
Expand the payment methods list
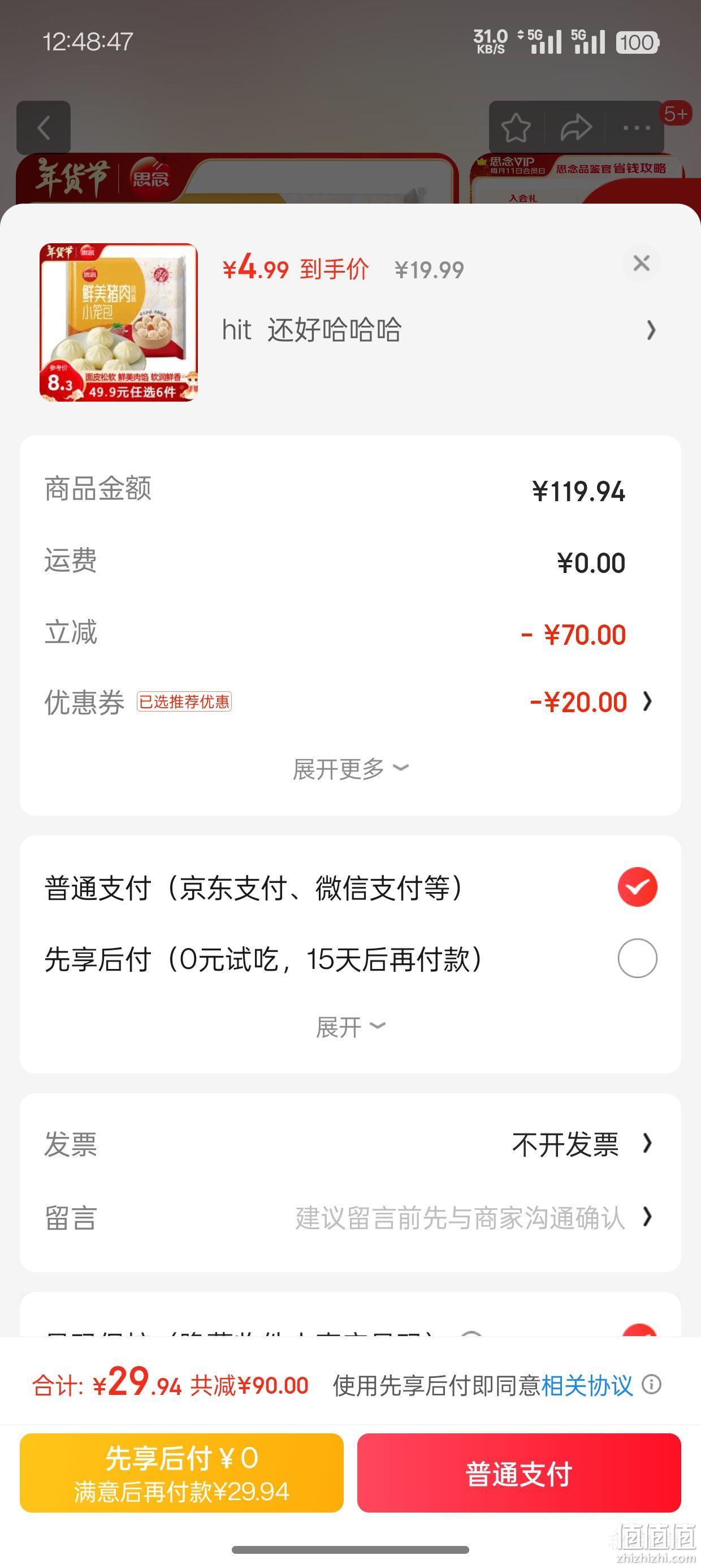[x=350, y=1027]
